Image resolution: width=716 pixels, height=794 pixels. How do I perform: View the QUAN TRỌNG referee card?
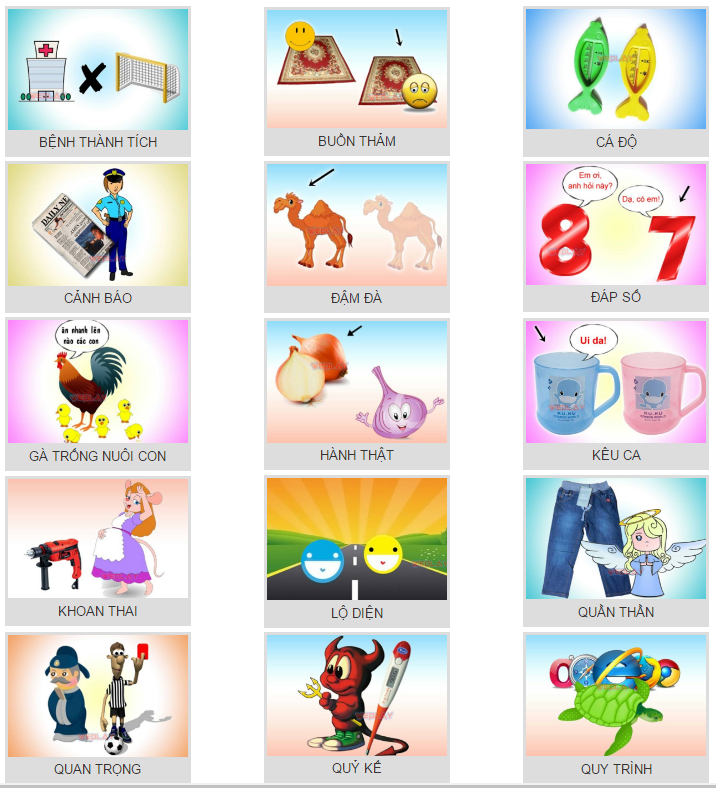point(98,695)
